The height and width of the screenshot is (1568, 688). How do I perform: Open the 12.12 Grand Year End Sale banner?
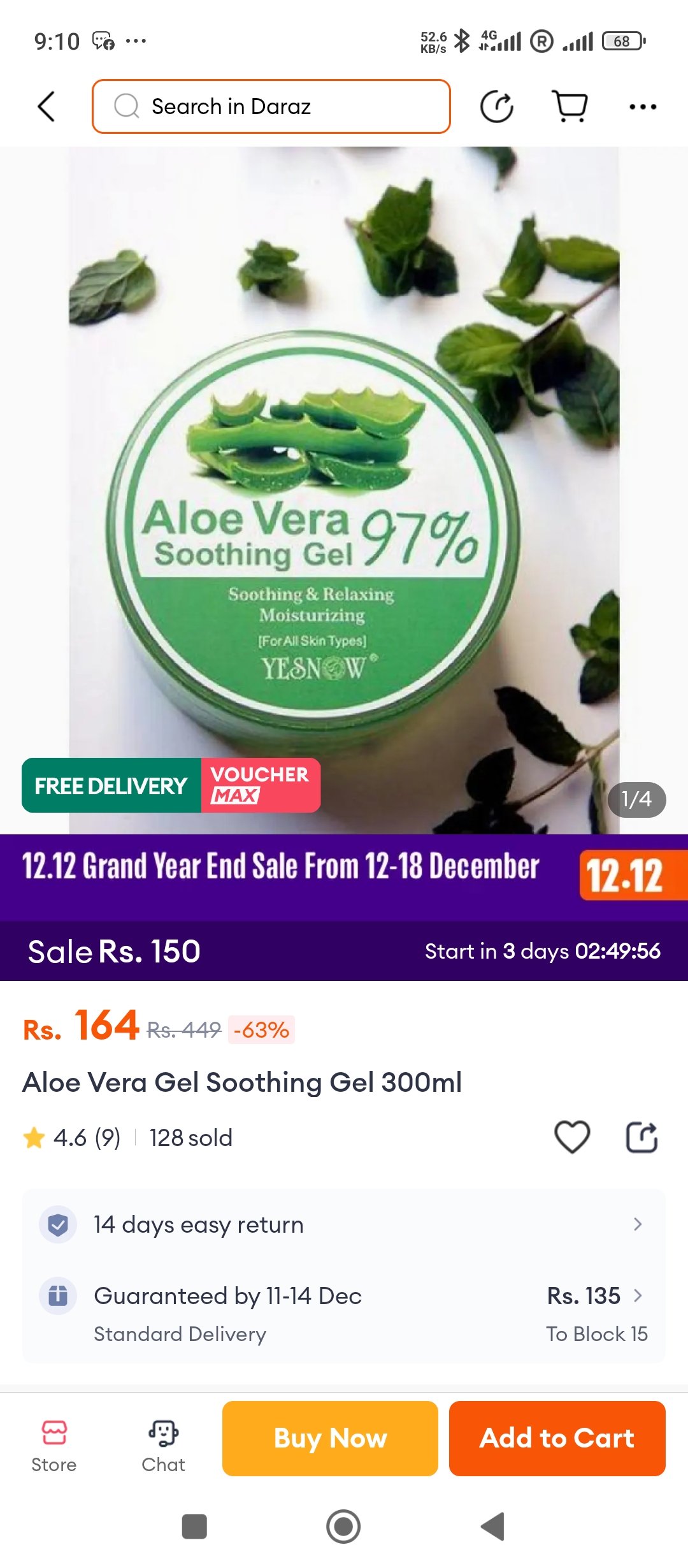coord(344,876)
